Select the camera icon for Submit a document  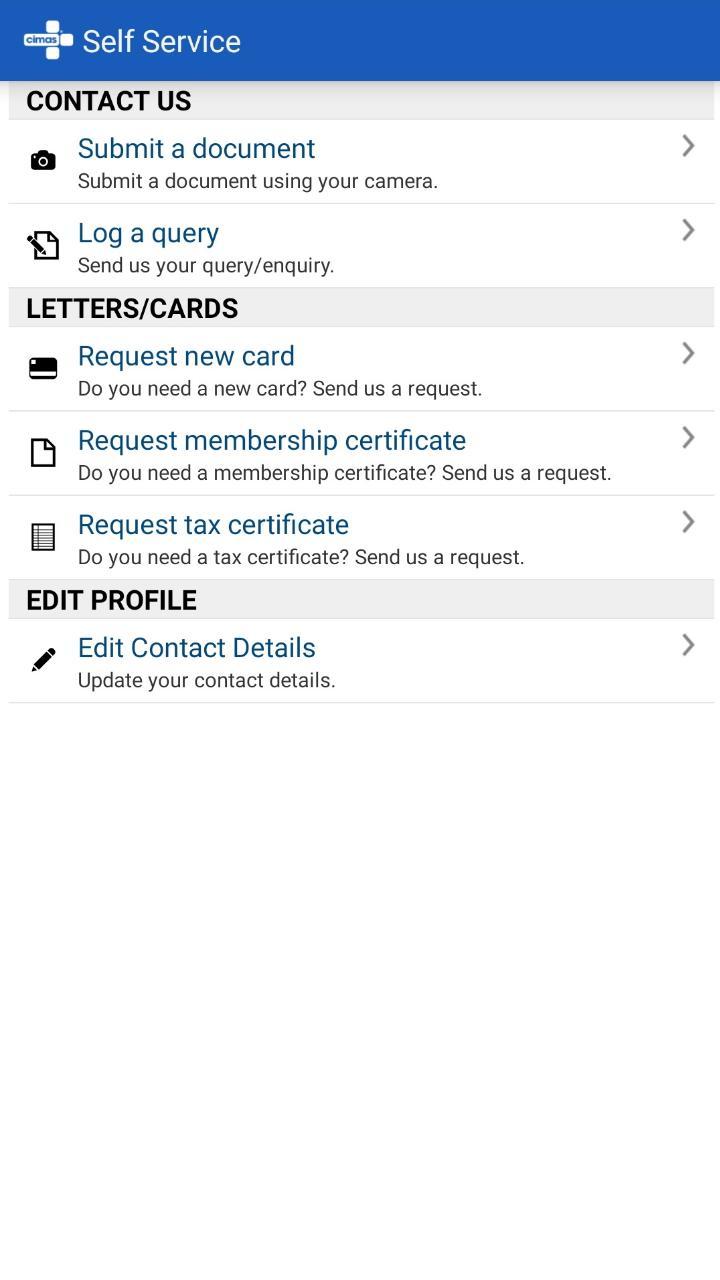click(x=42, y=159)
